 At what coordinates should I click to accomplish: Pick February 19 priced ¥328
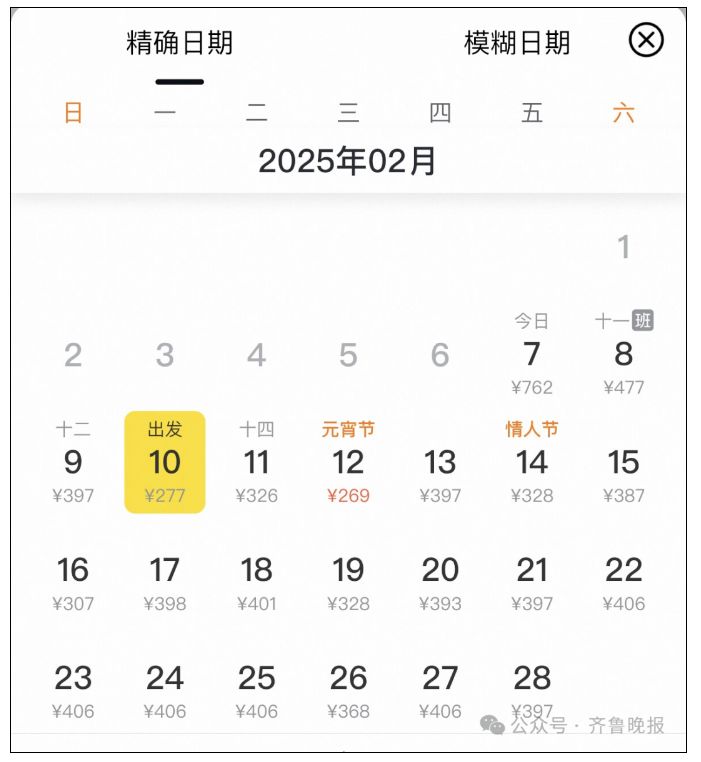click(348, 571)
